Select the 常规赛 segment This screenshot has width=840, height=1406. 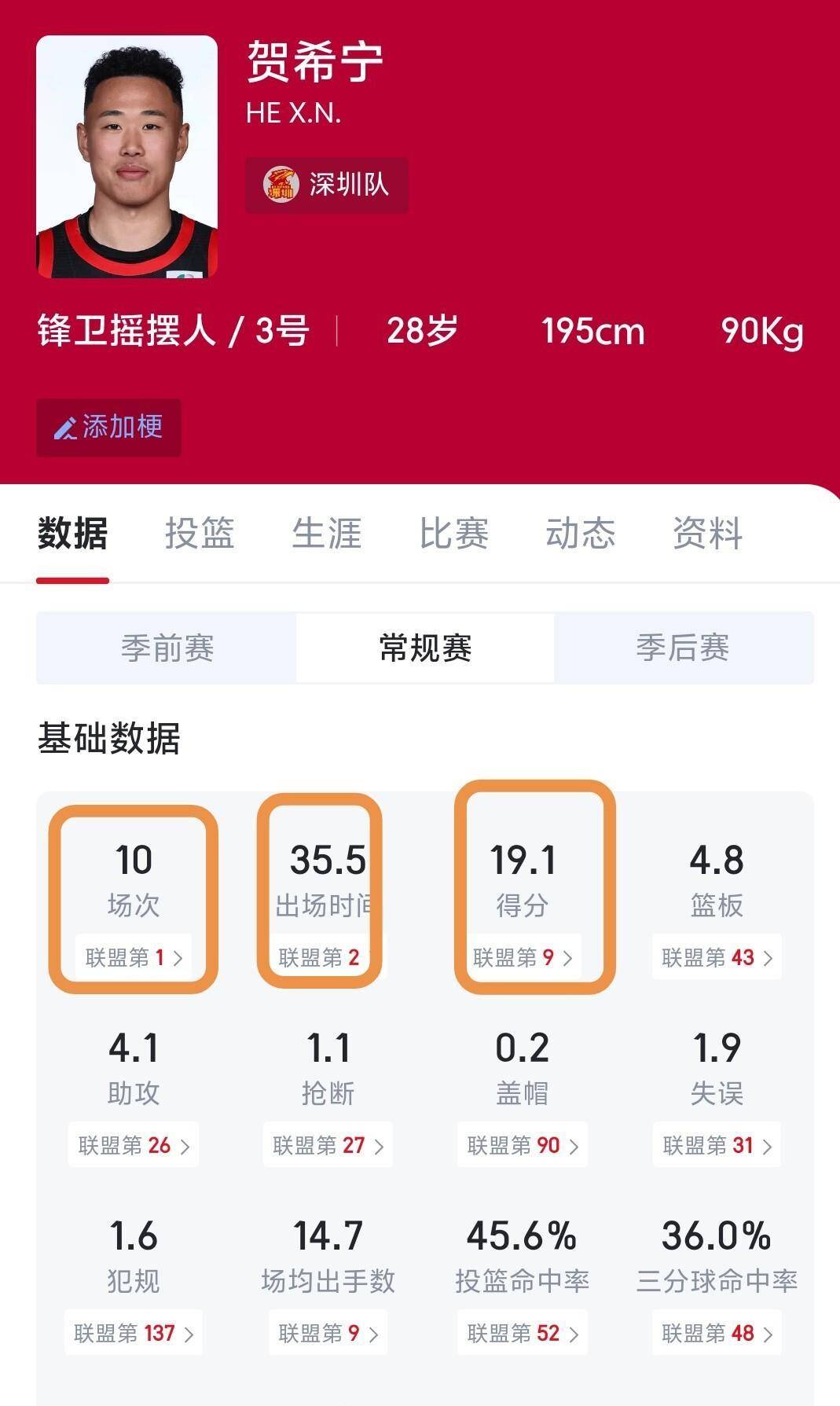click(x=425, y=648)
